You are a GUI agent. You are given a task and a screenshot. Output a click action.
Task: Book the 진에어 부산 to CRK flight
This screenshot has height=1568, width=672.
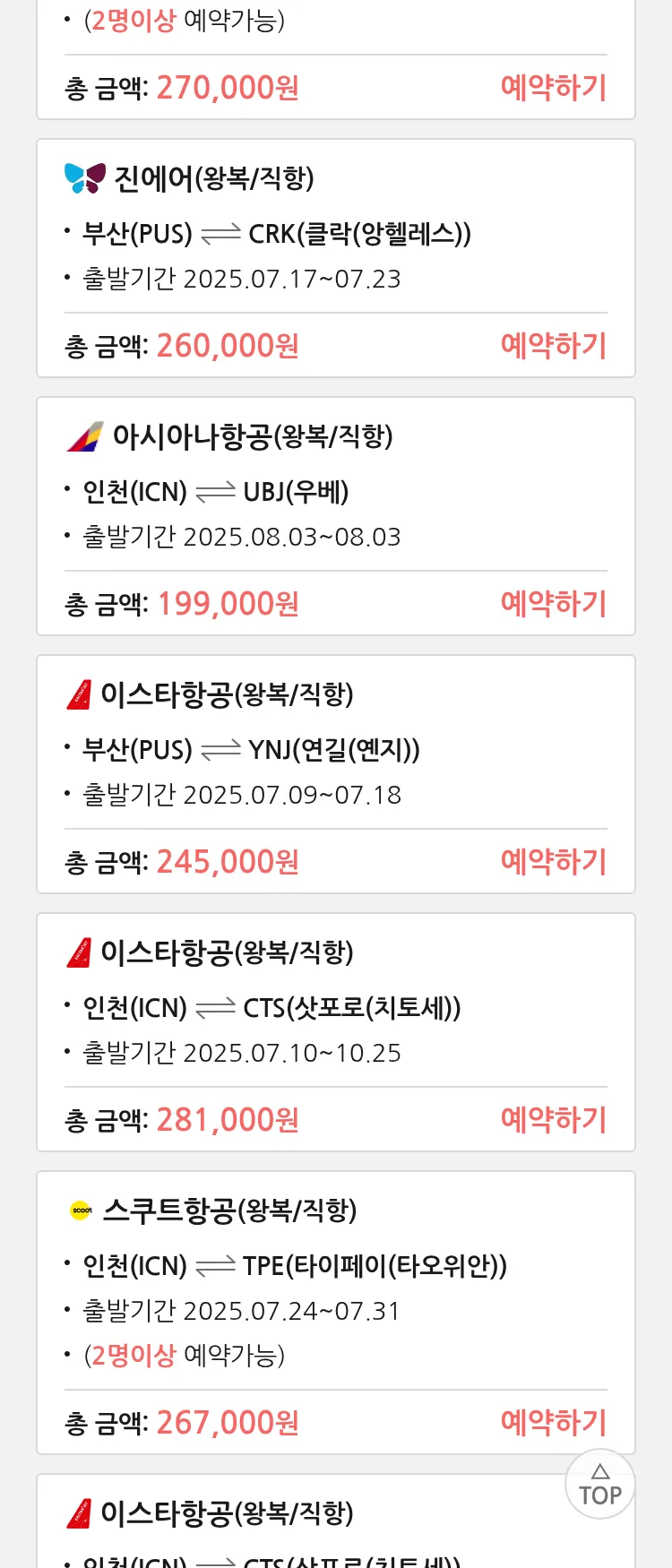coord(553,346)
